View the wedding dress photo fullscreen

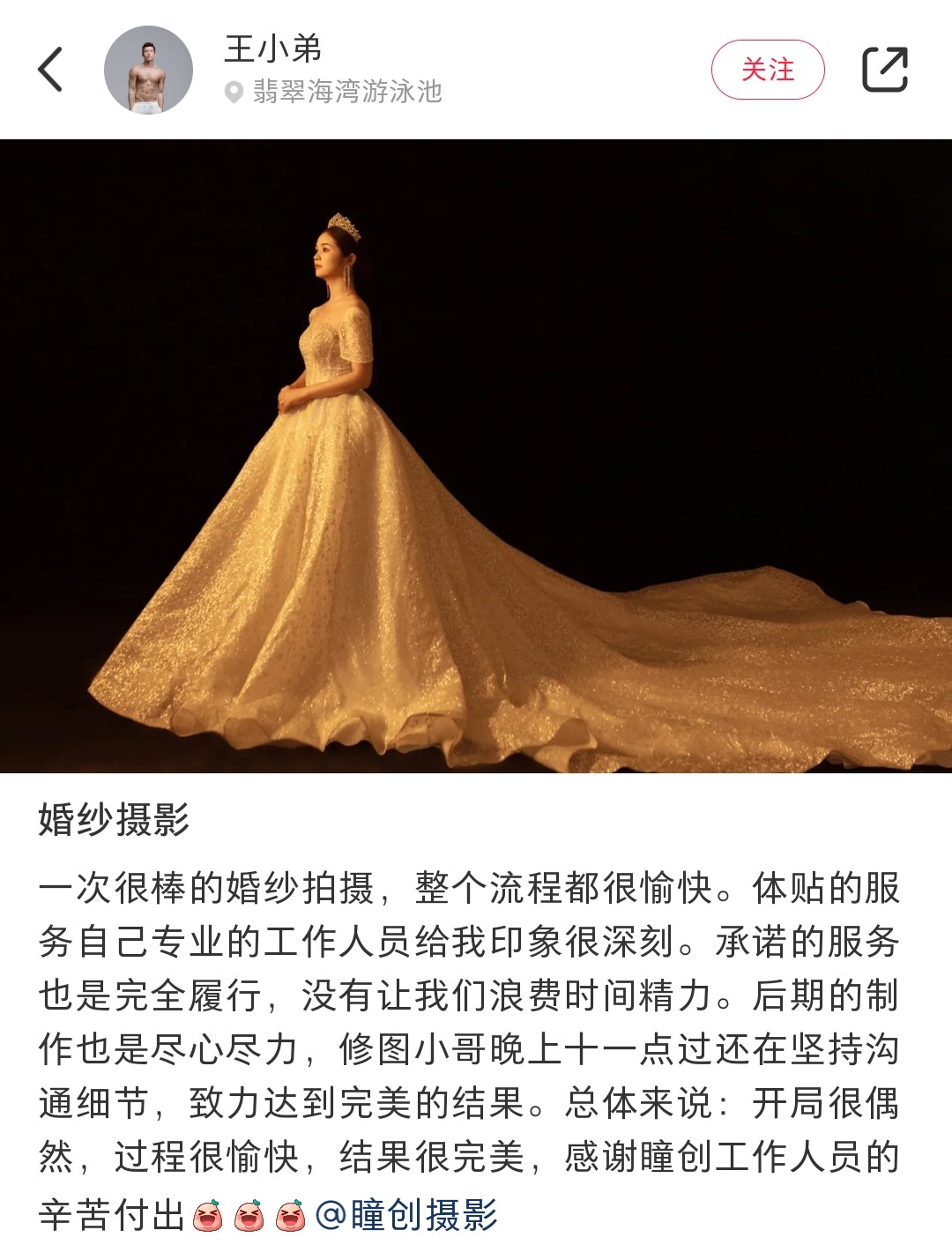pos(476,456)
